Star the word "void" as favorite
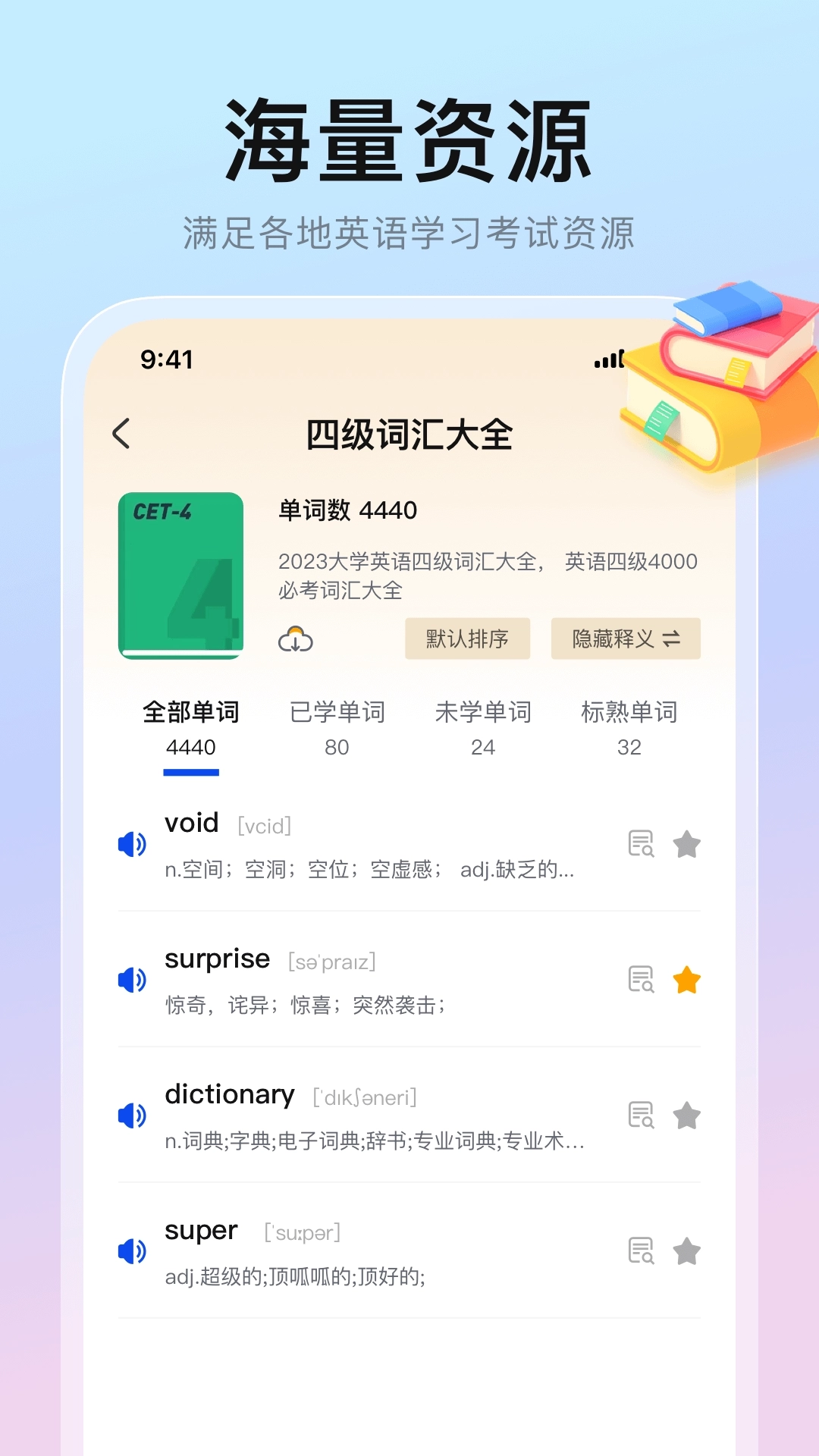 686,844
